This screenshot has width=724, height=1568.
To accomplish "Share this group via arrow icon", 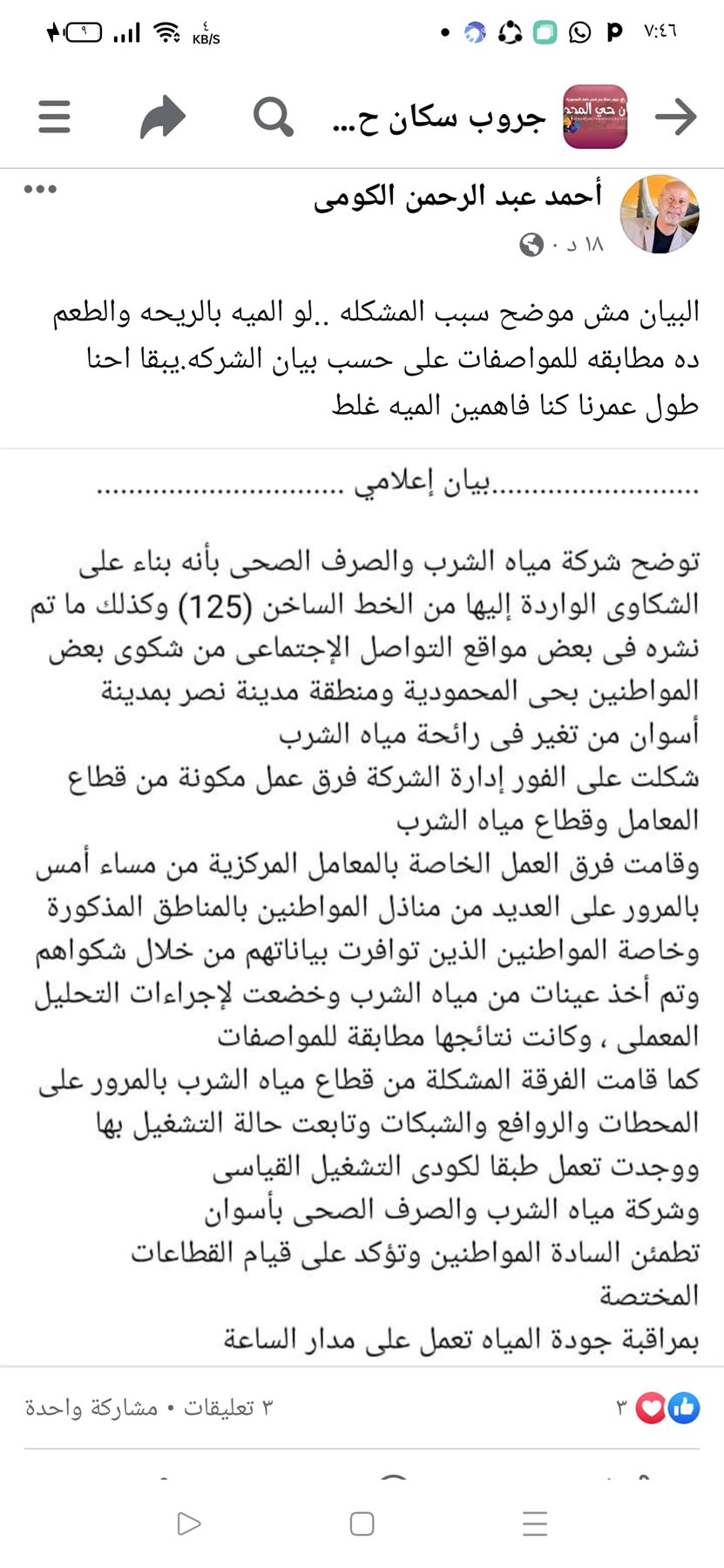I will click(163, 117).
